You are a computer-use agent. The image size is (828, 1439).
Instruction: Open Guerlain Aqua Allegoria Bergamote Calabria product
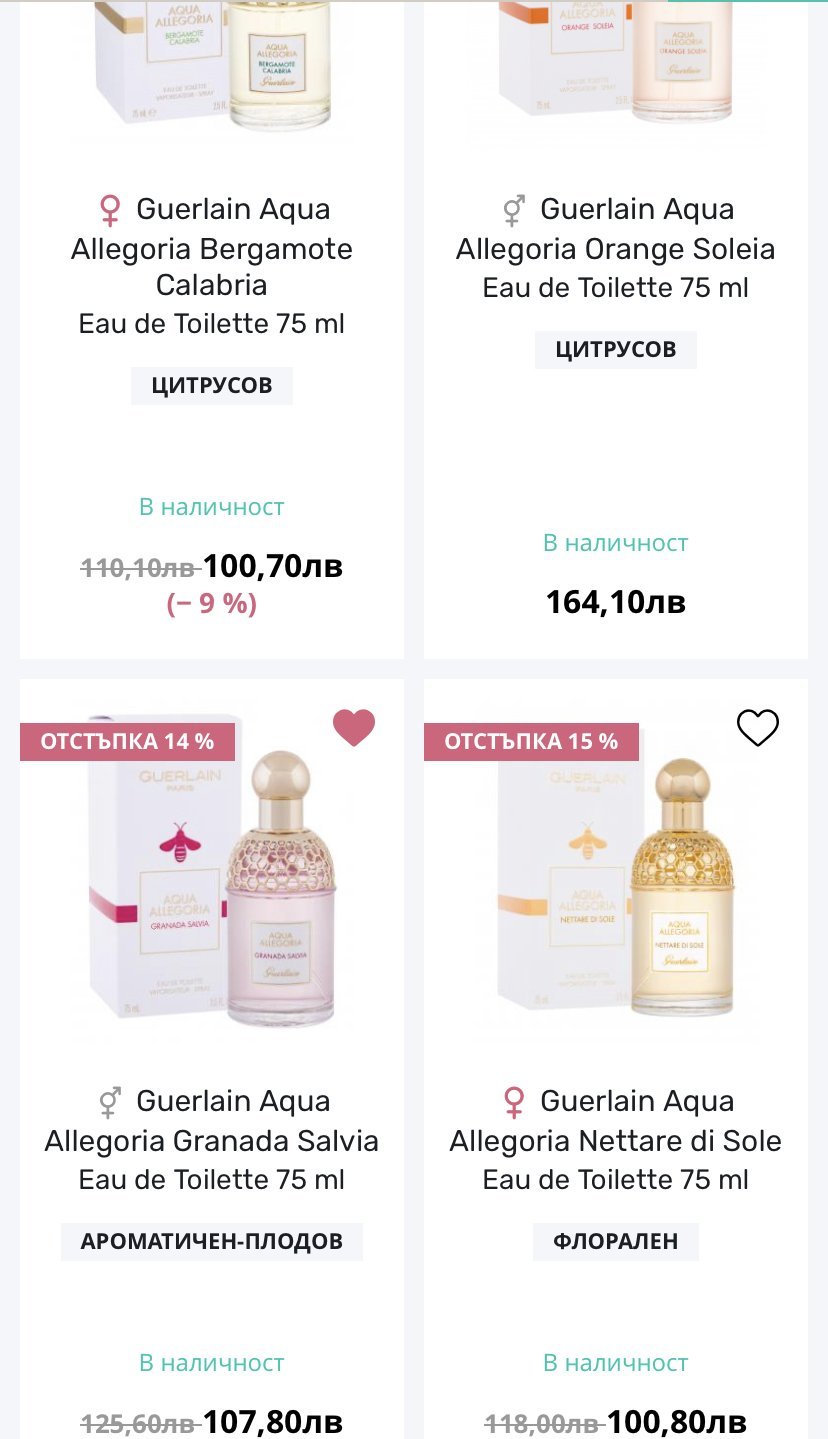[212, 247]
